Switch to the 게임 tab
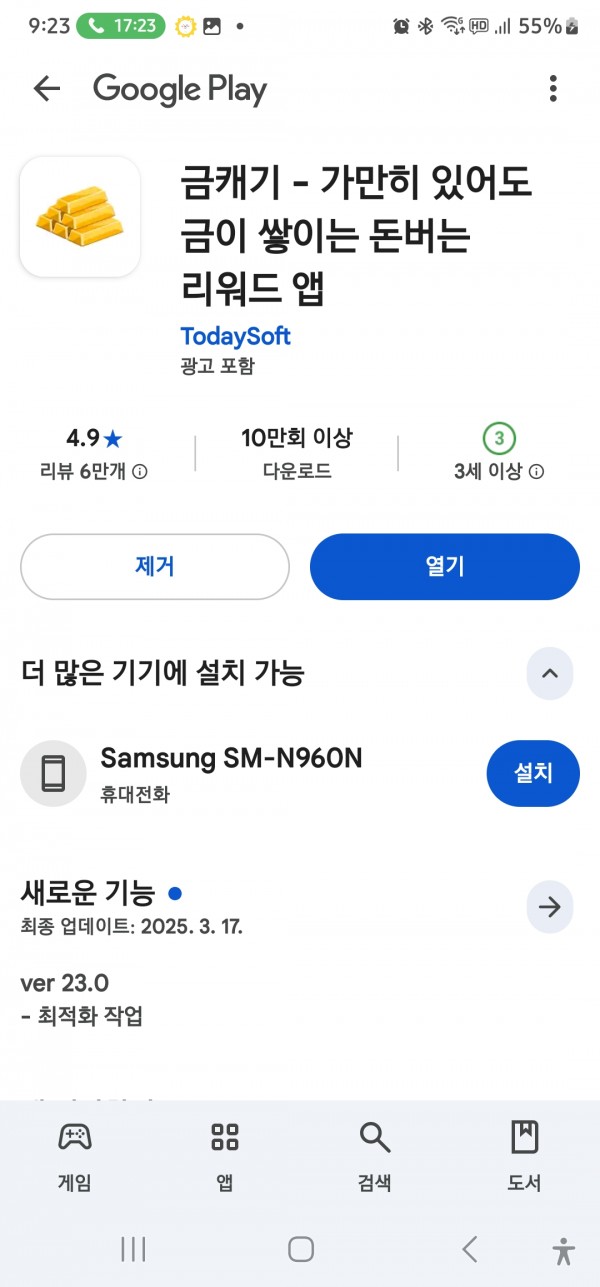 click(75, 1156)
